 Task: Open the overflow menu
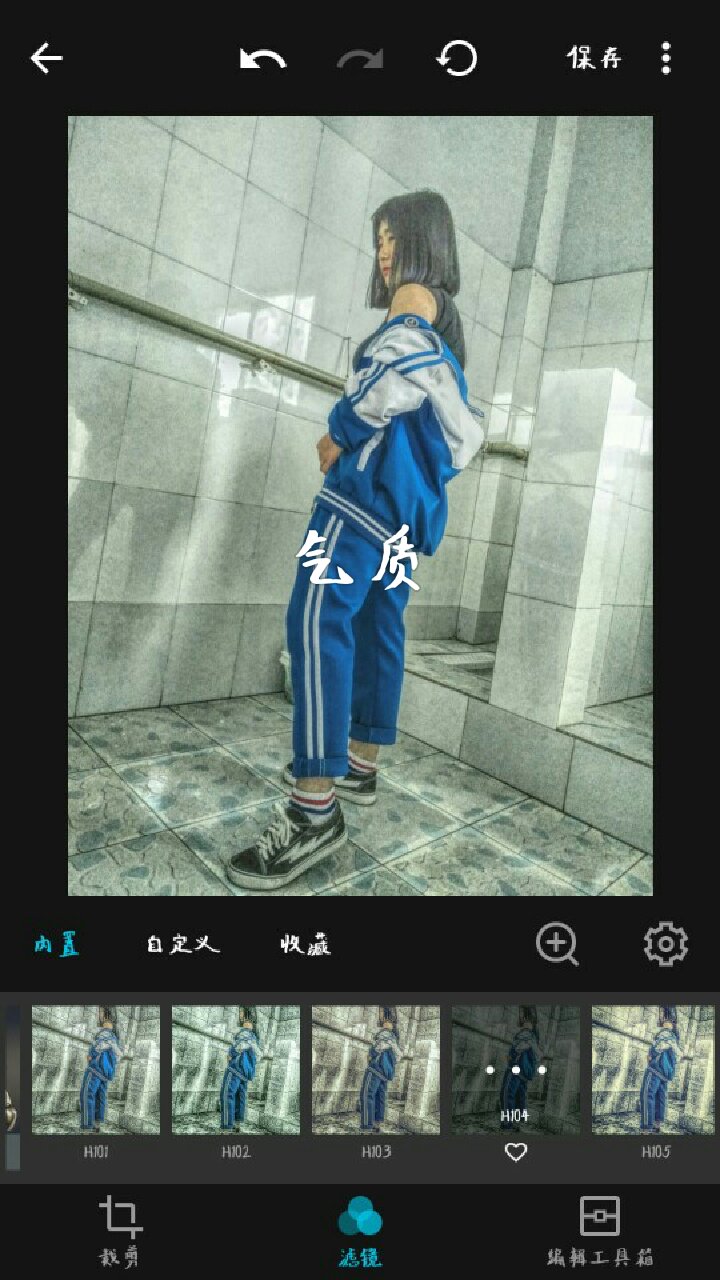tap(666, 59)
